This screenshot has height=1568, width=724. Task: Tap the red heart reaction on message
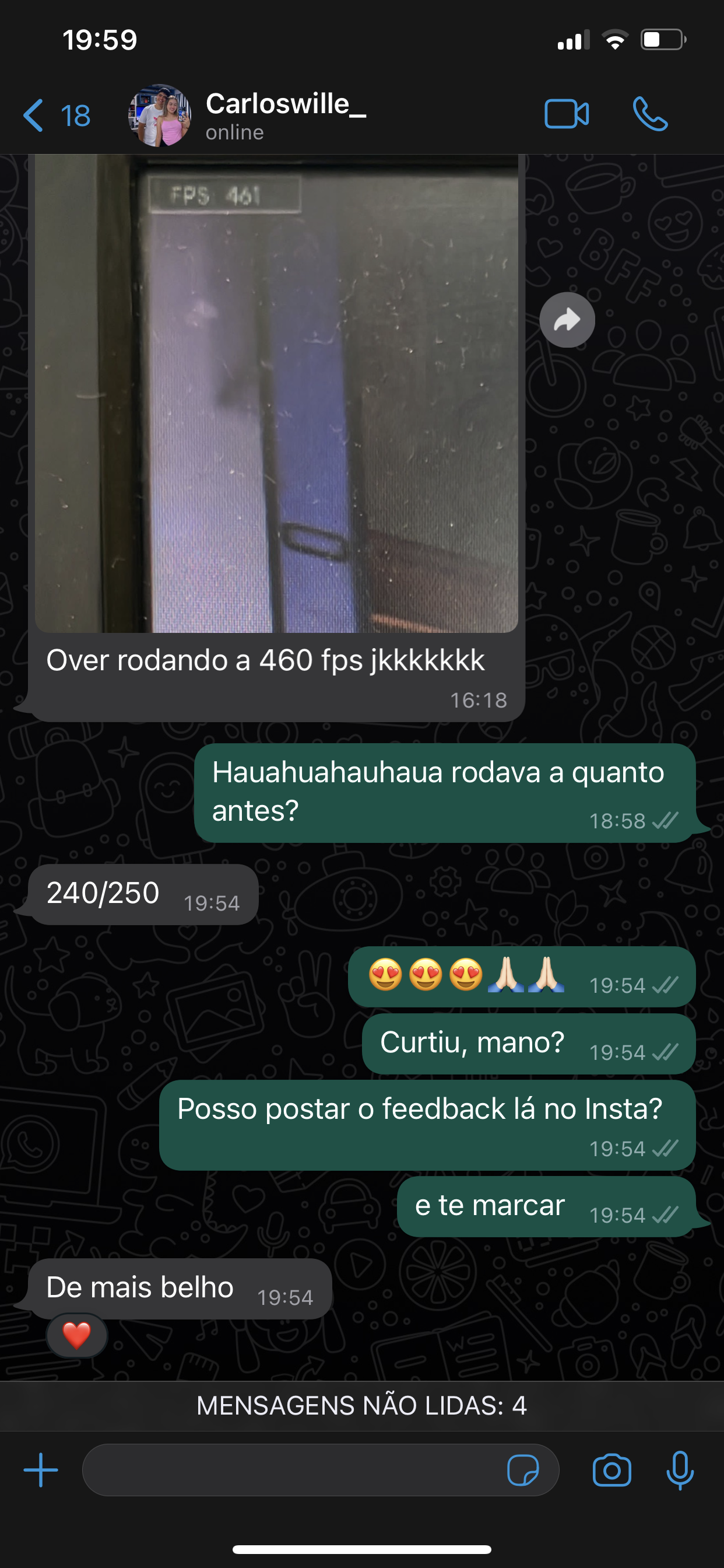point(75,1336)
